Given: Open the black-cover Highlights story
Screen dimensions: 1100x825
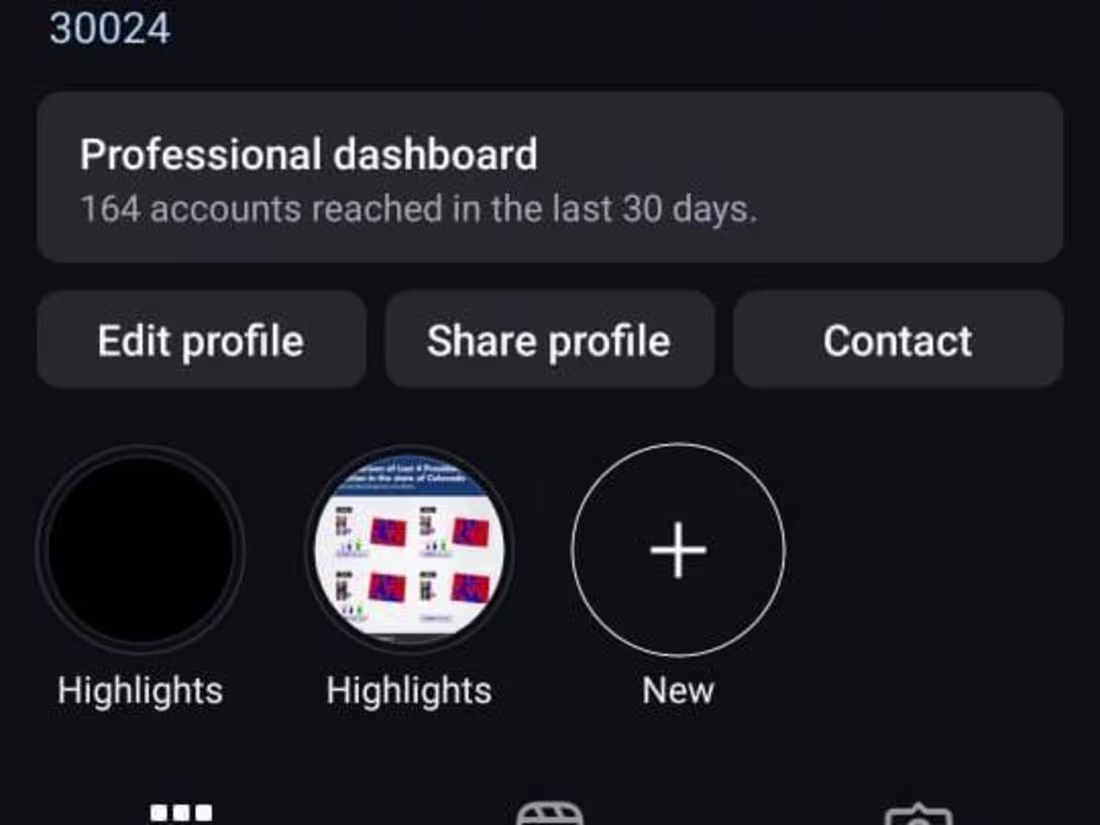Looking at the screenshot, I should pos(141,549).
